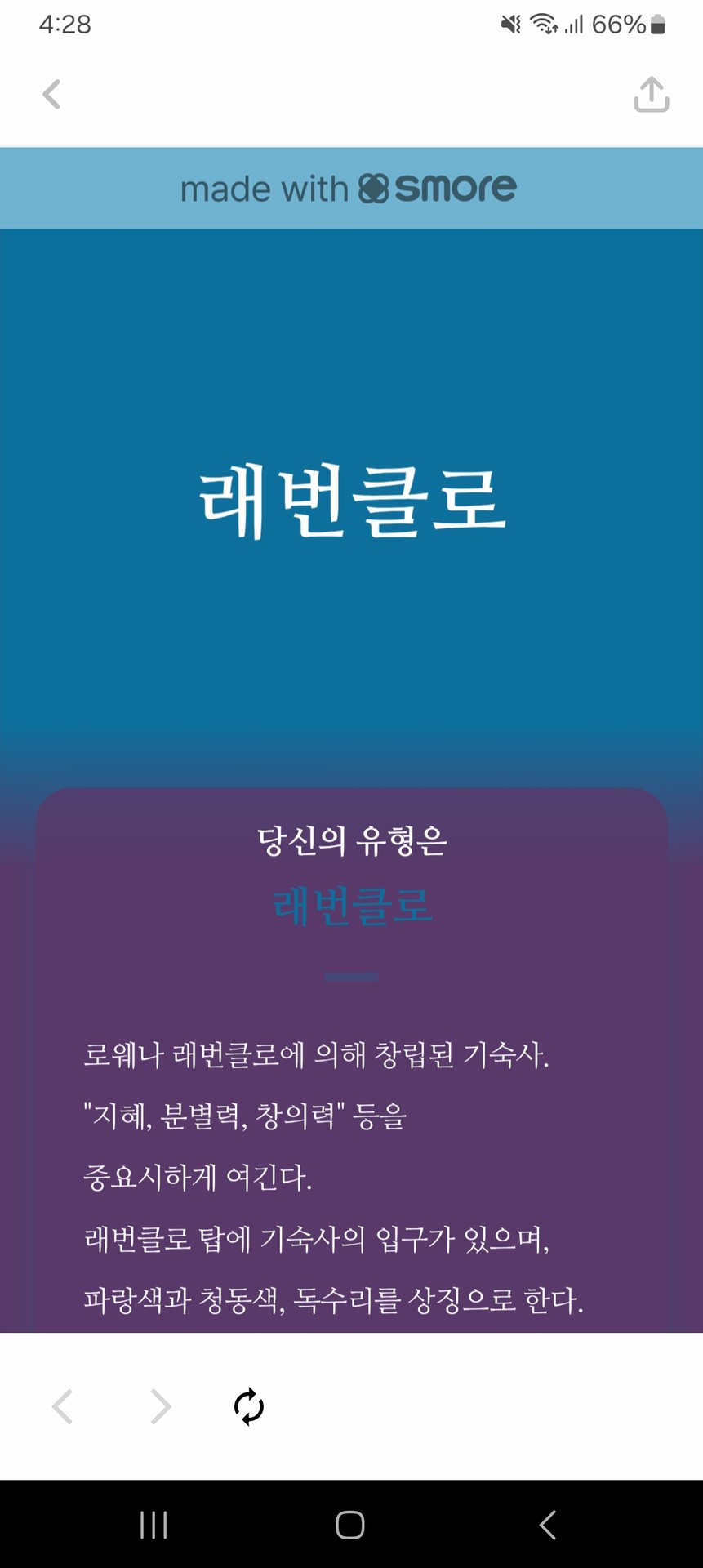Go to the next web page

tap(160, 1406)
